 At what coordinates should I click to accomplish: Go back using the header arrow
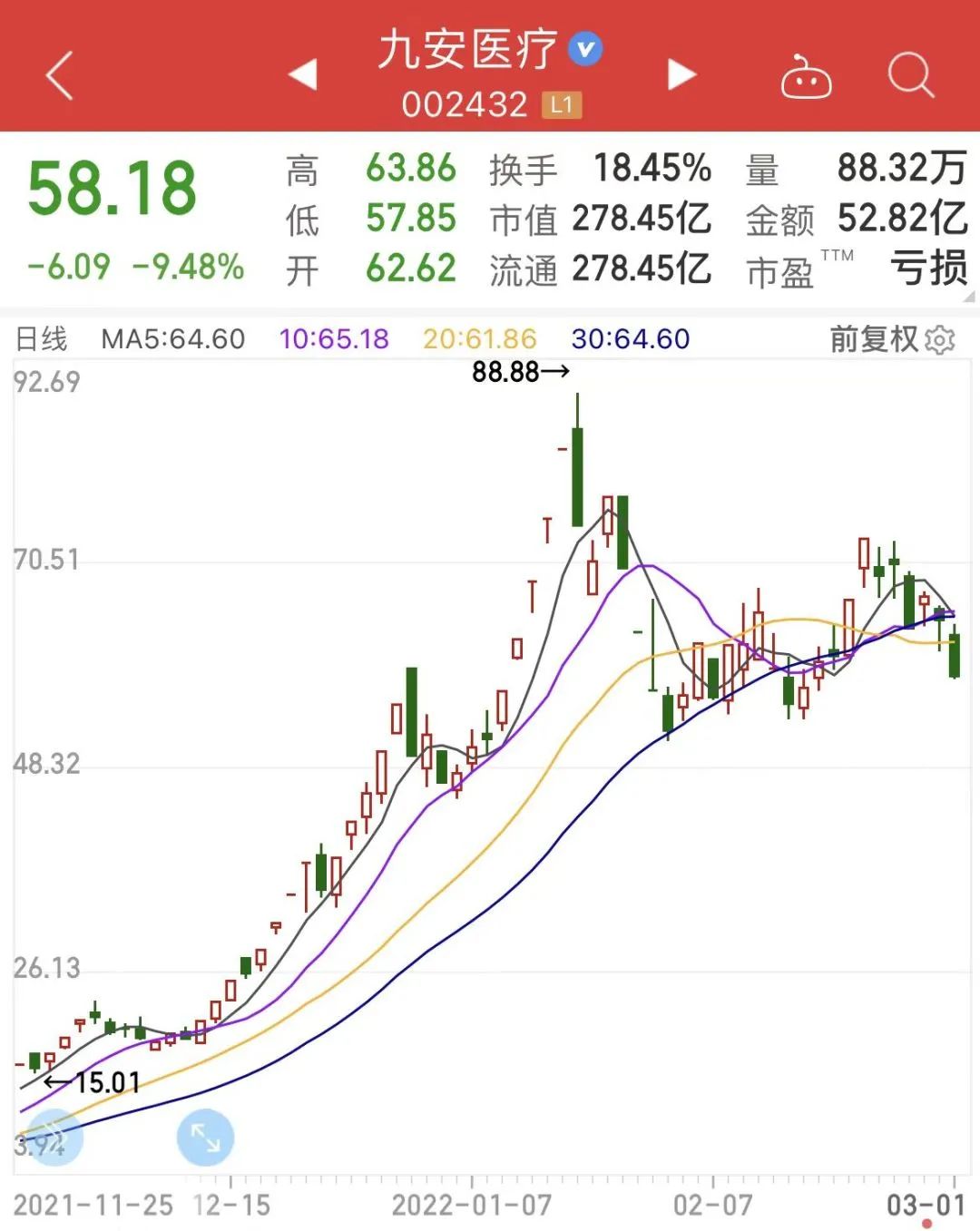coord(60,75)
